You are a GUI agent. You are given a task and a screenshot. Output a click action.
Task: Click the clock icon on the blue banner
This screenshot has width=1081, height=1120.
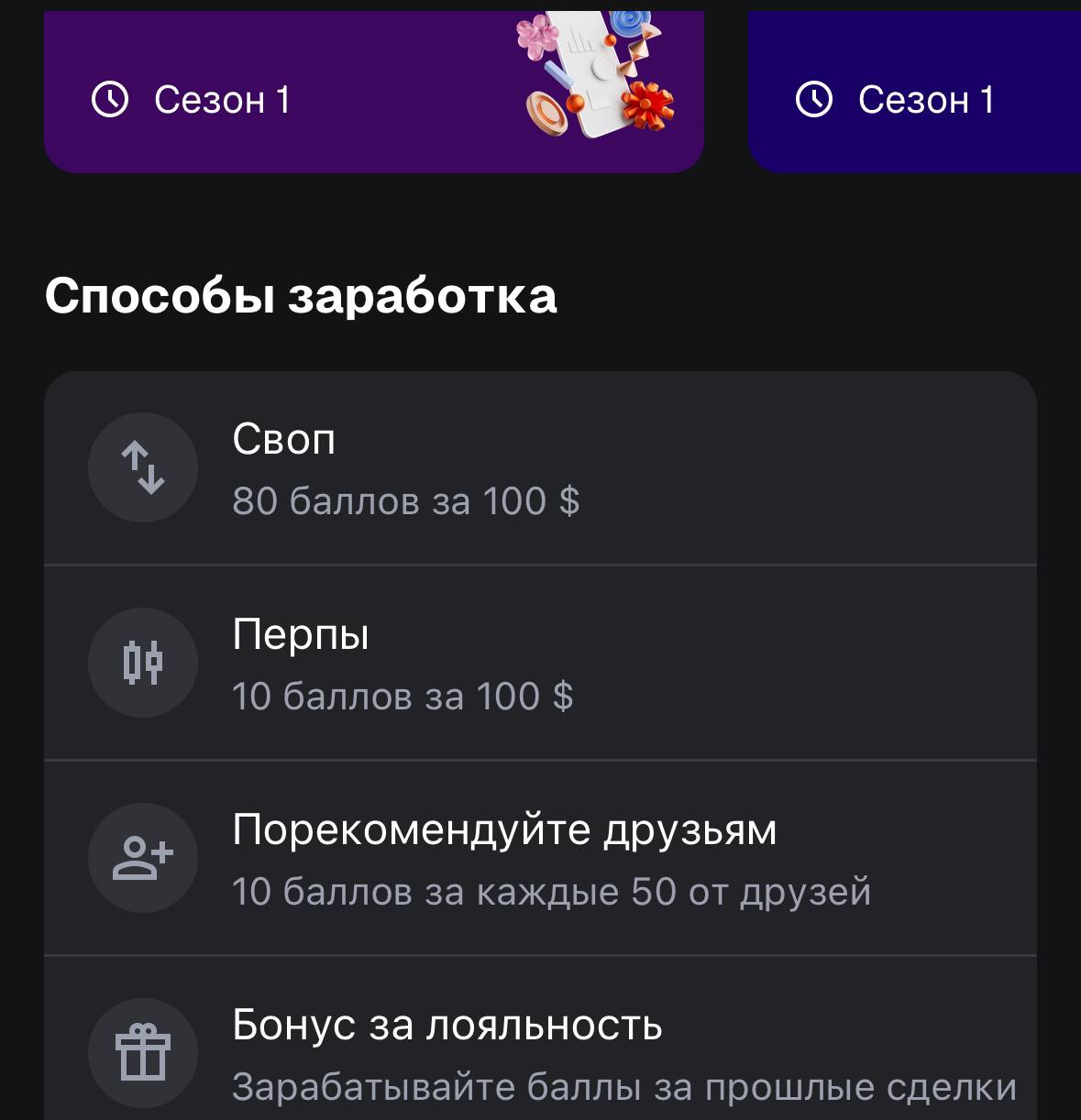coord(815,97)
